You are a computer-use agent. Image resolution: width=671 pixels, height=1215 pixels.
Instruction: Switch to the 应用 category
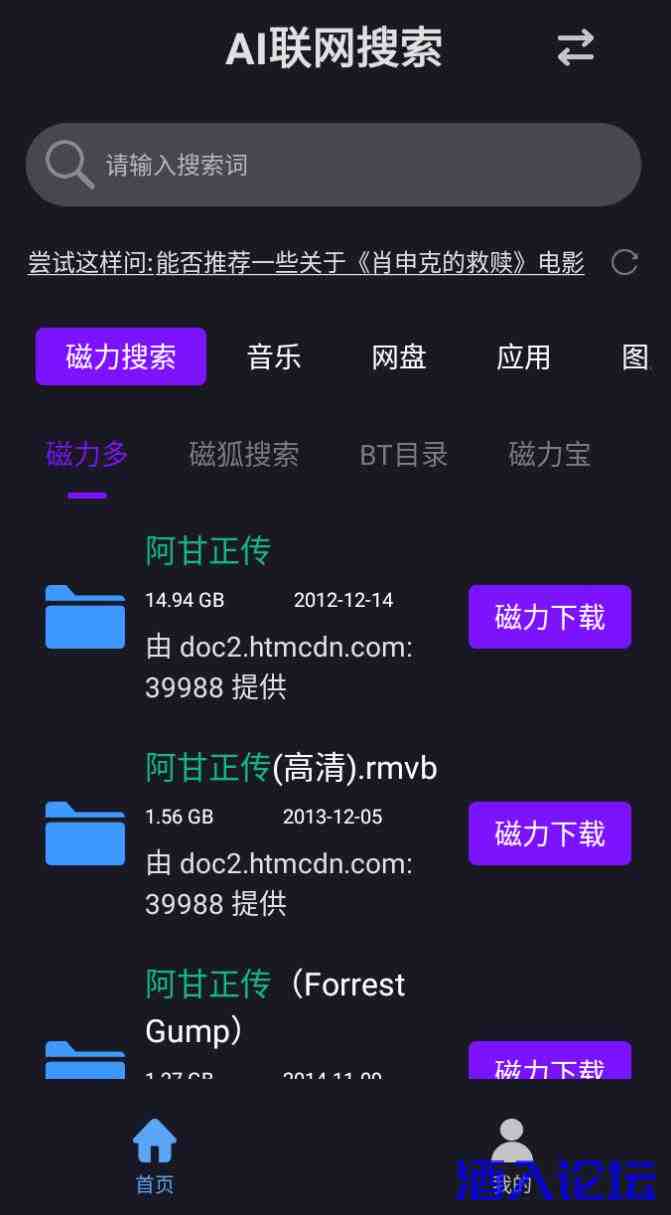[523, 357]
